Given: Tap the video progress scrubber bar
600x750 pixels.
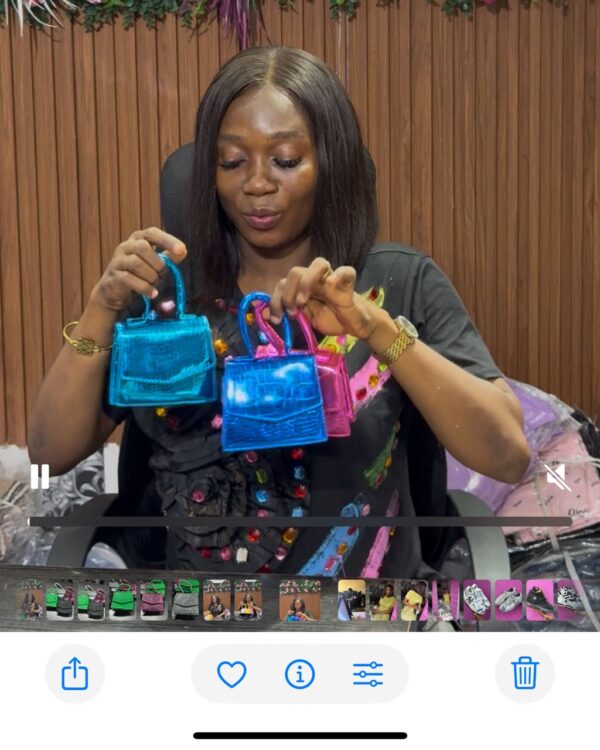Looking at the screenshot, I should coord(300,521).
